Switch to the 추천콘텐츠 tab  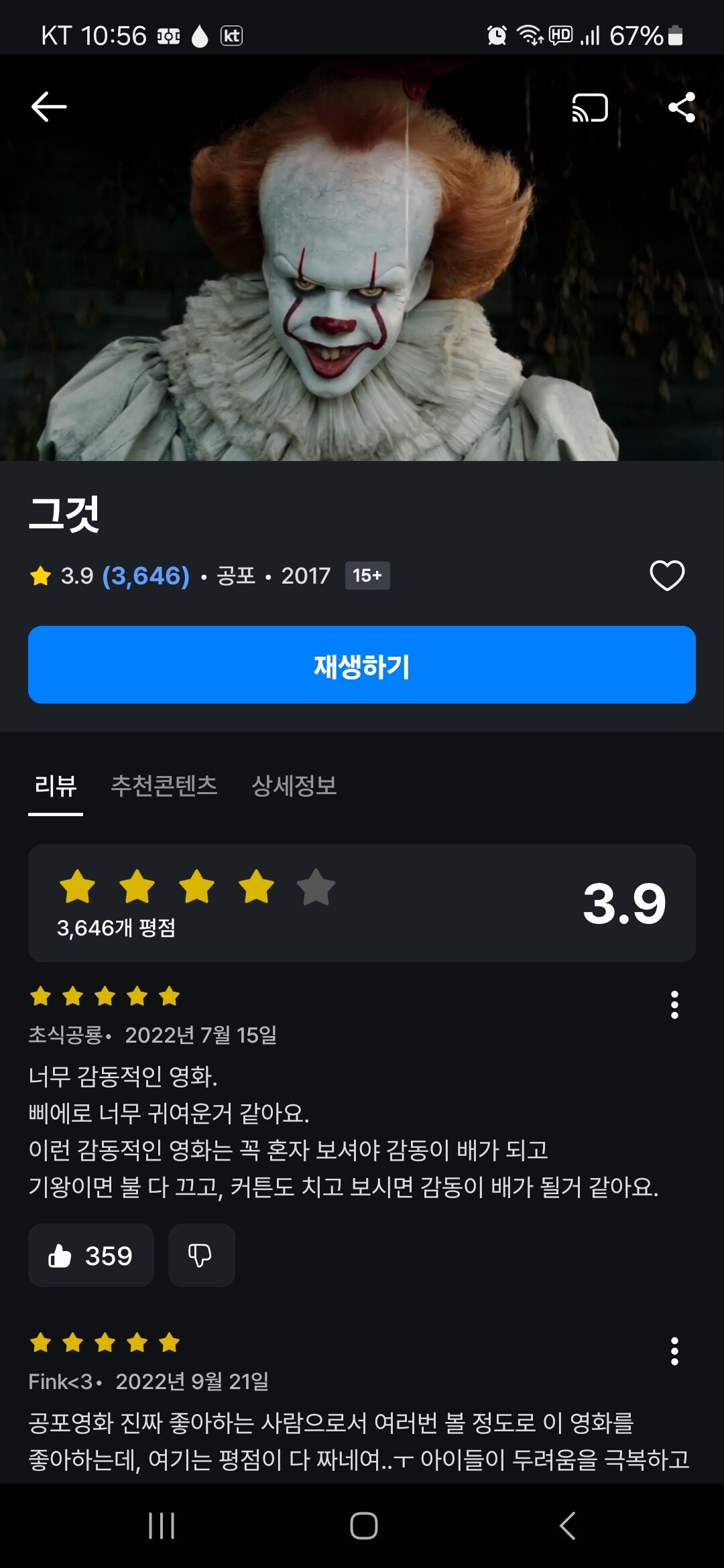click(x=164, y=785)
